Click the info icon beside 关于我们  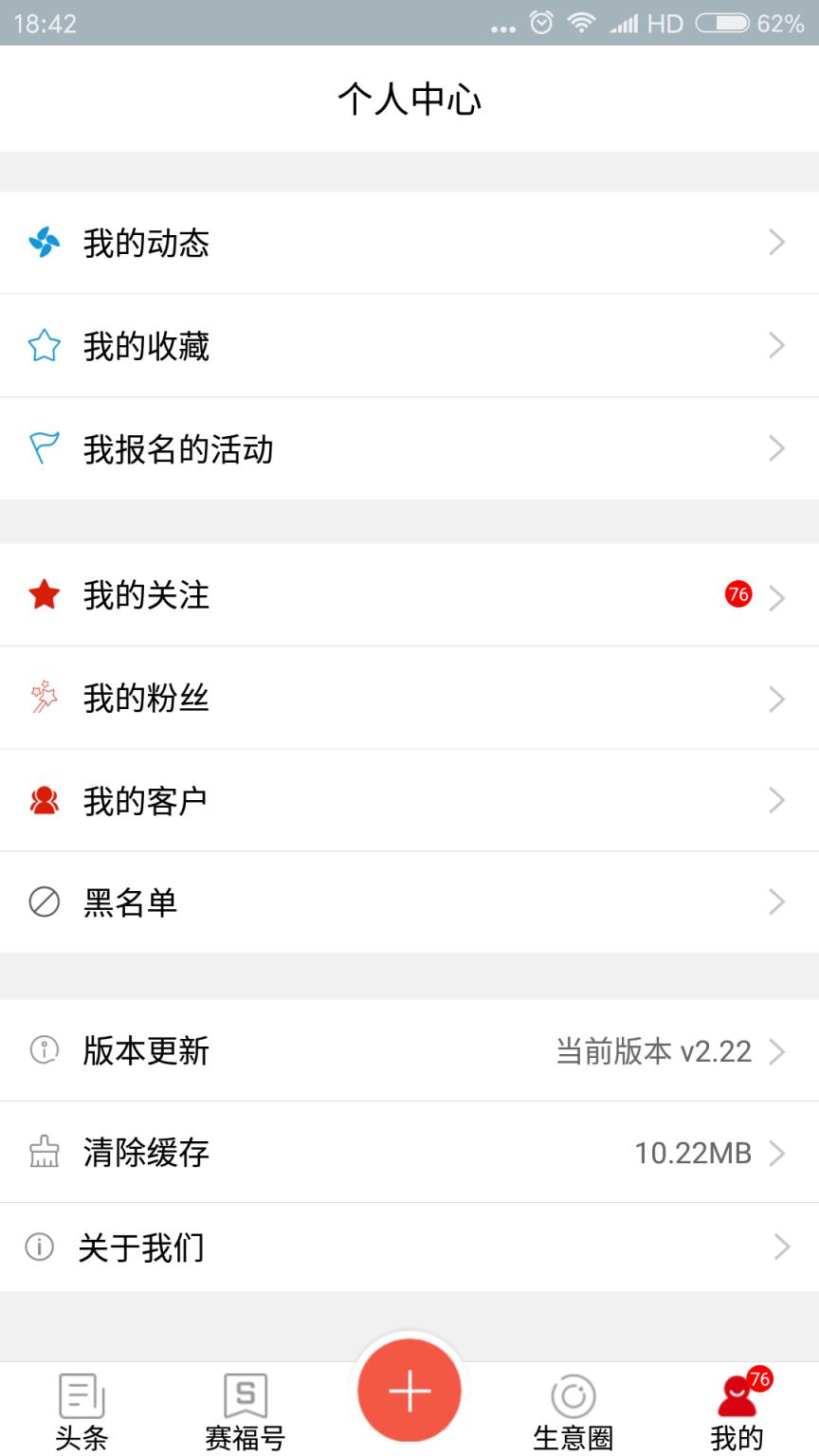tap(38, 1248)
